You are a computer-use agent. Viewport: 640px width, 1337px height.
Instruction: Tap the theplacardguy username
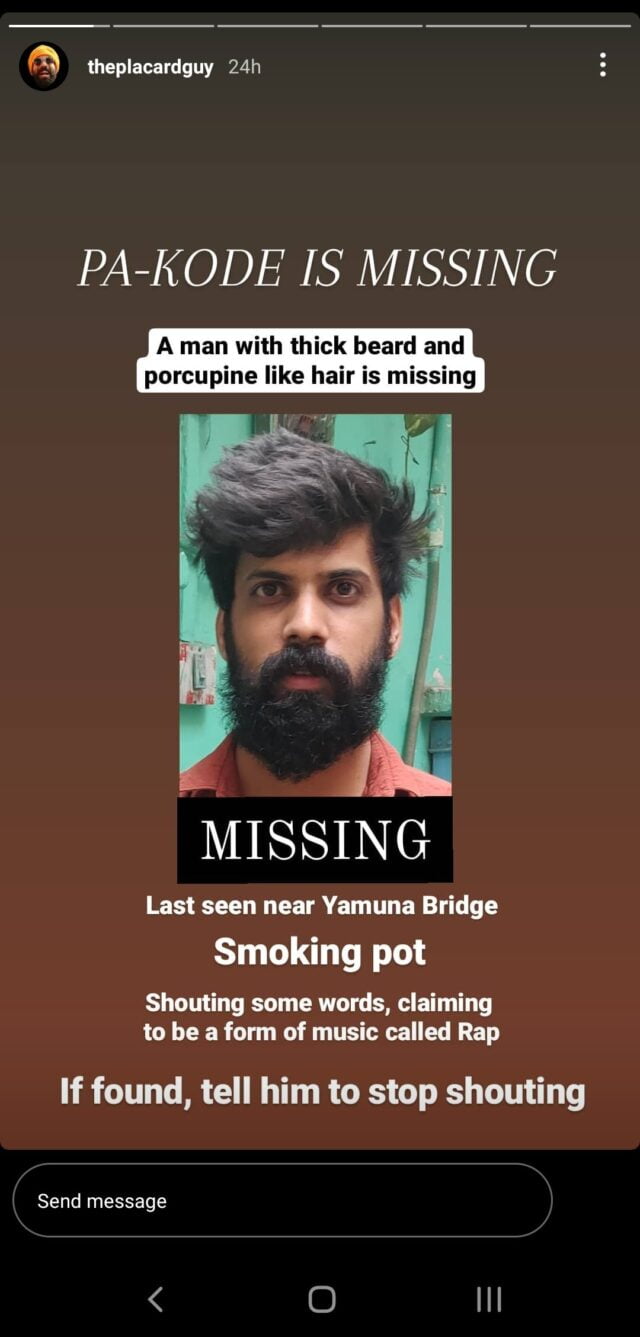[150, 67]
